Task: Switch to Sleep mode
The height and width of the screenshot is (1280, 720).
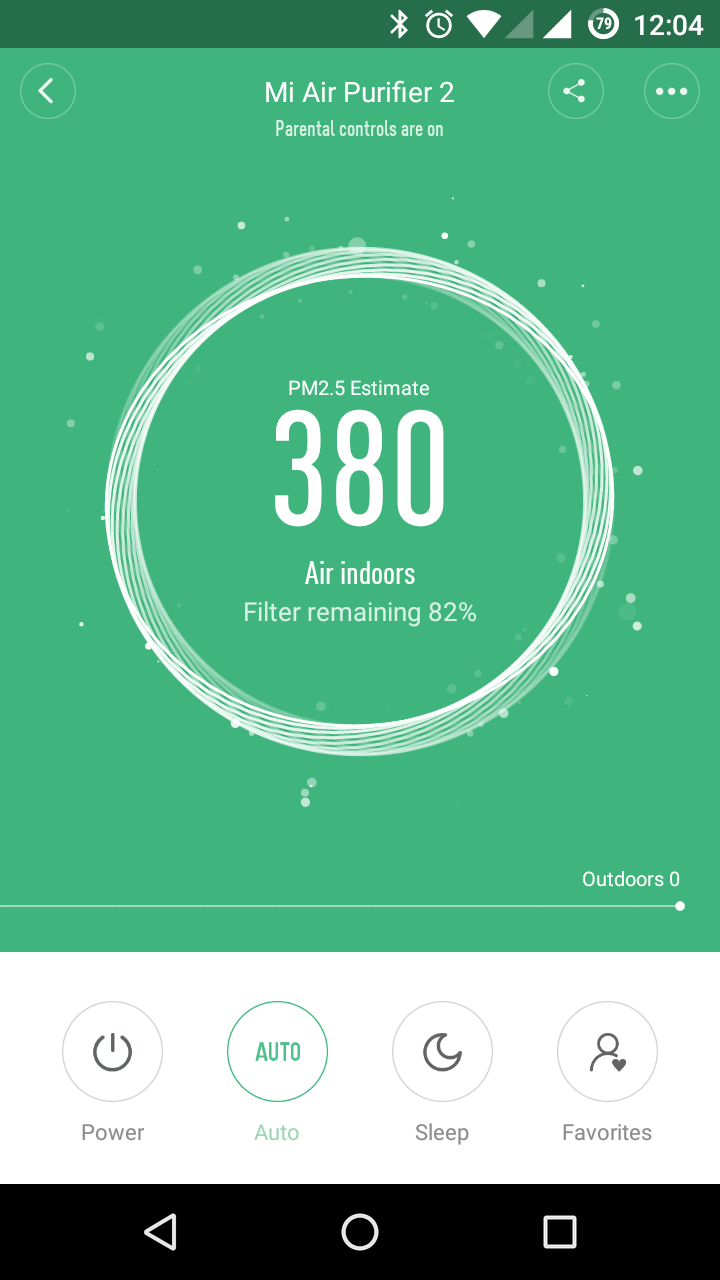Action: 442,1052
